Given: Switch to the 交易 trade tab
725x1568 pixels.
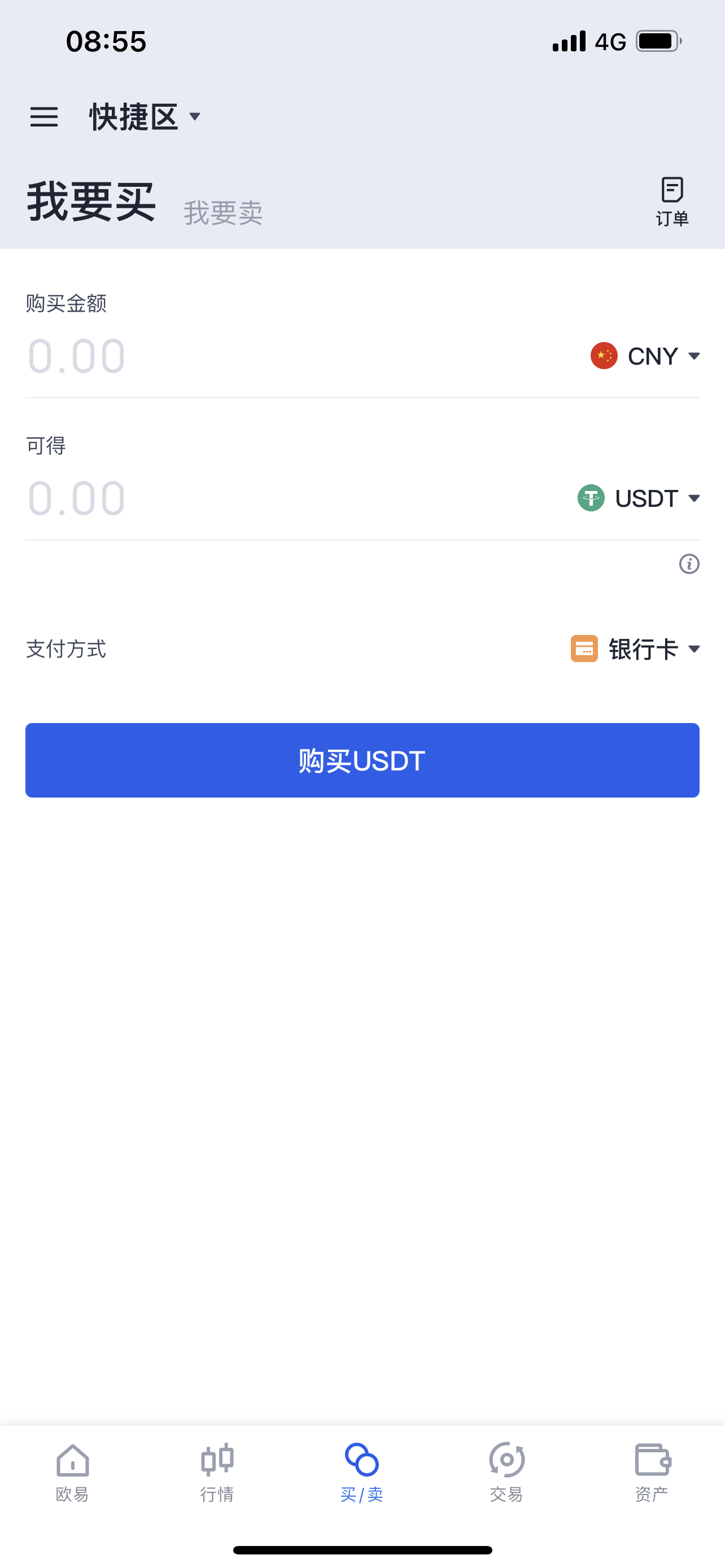Looking at the screenshot, I should click(x=506, y=1473).
